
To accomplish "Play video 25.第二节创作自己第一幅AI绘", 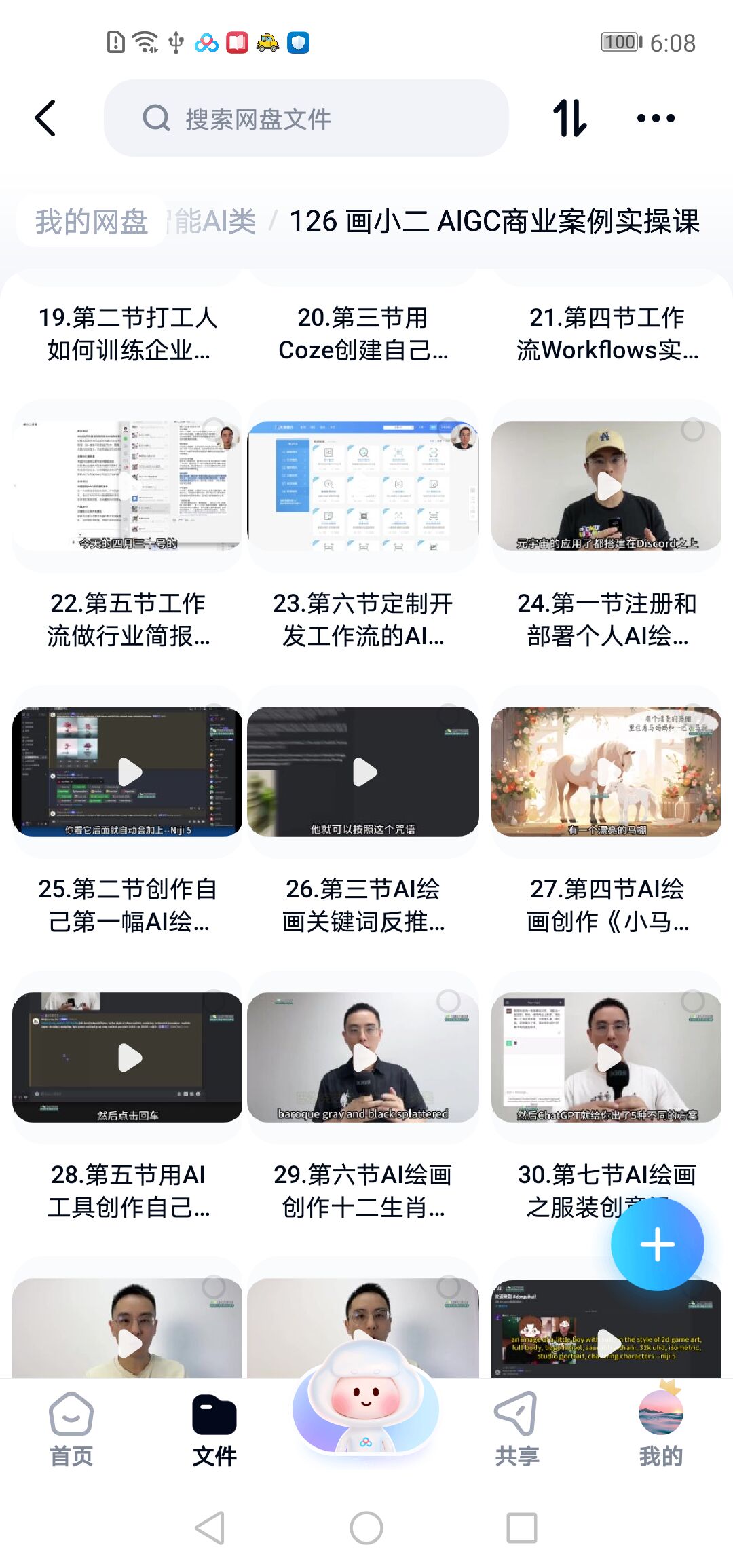I will point(128,772).
